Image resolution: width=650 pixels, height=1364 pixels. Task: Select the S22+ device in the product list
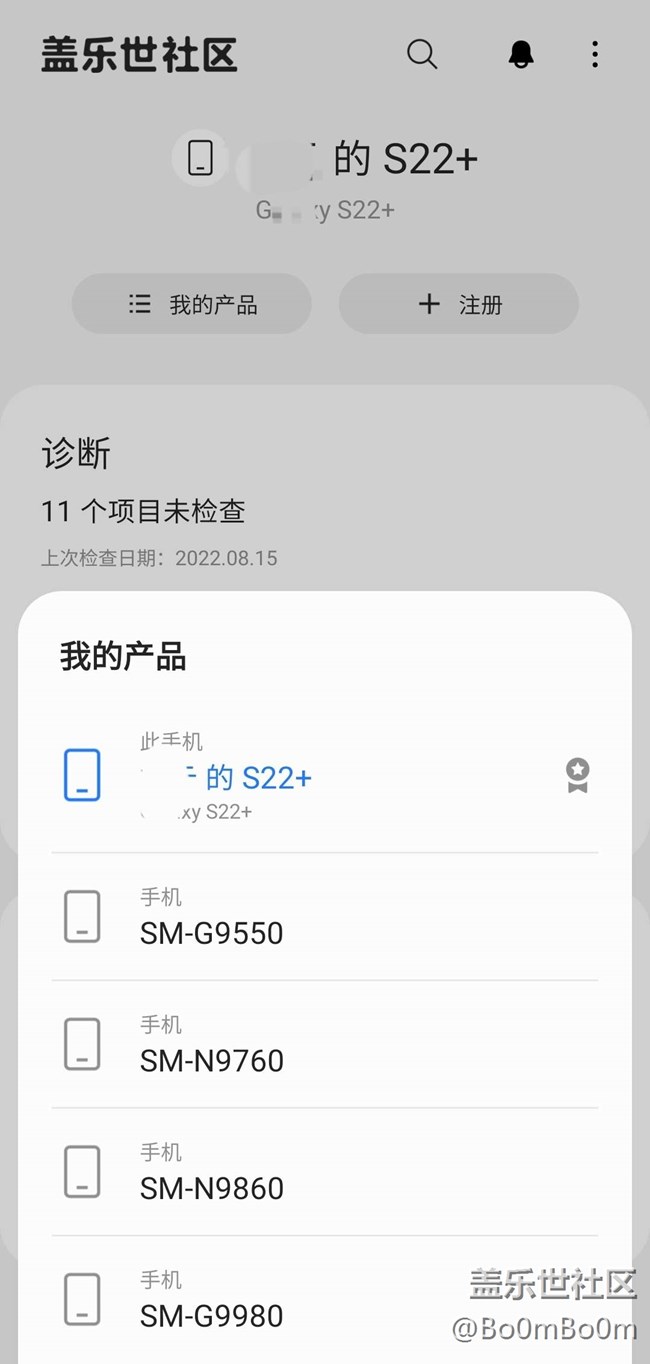coord(325,776)
